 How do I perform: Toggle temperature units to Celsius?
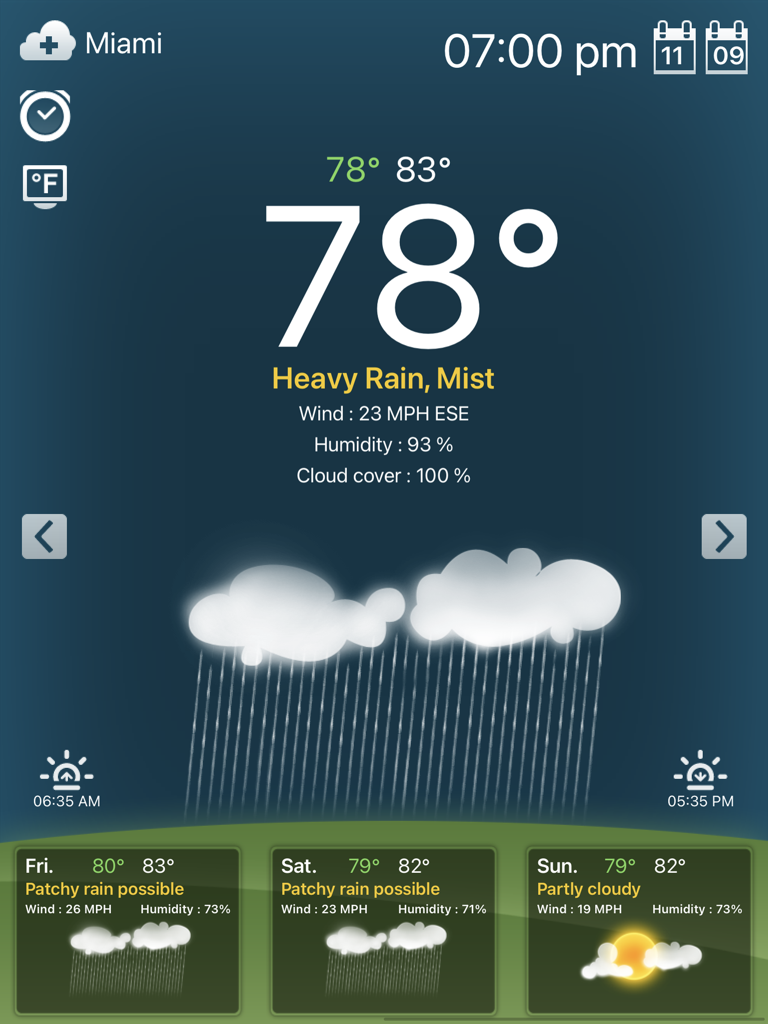click(x=44, y=186)
